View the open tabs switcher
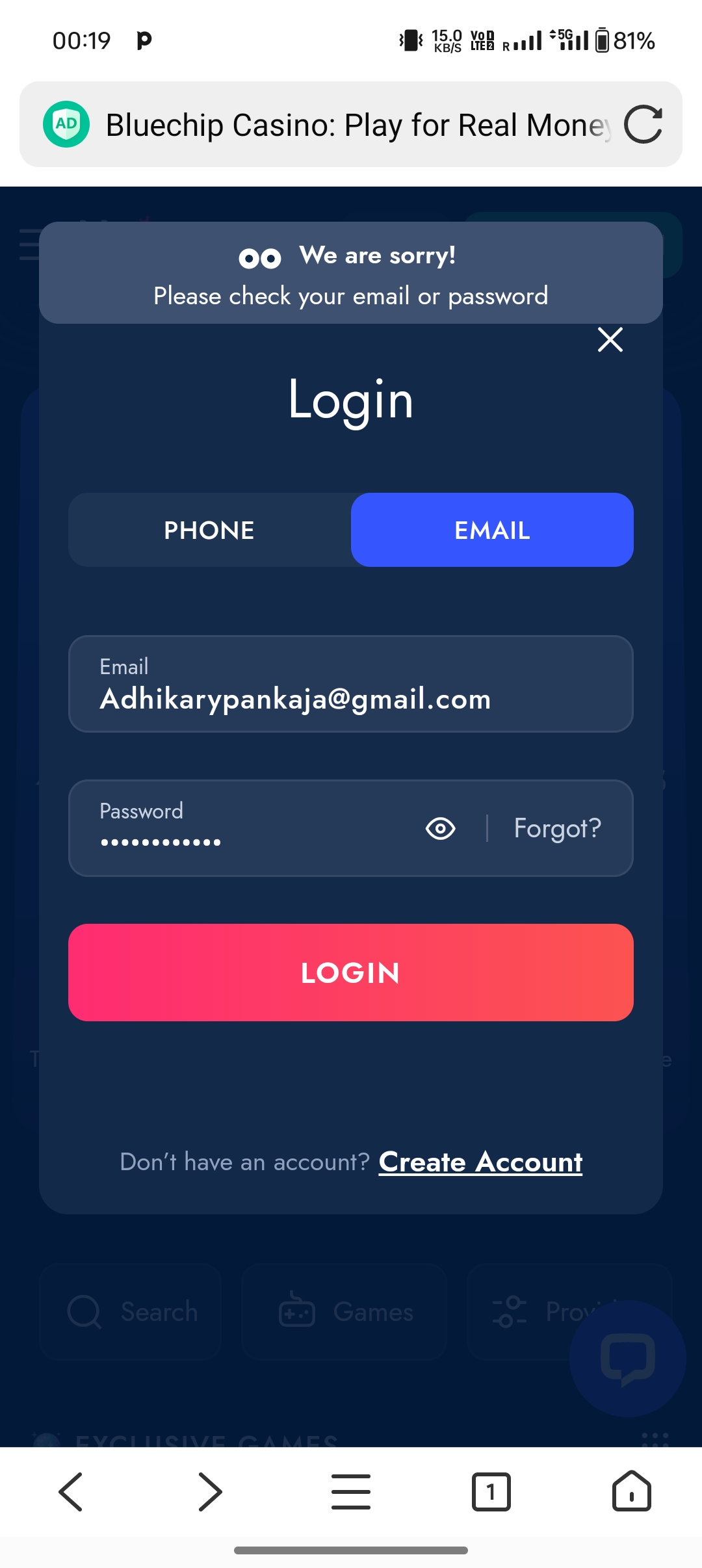 tap(491, 1492)
